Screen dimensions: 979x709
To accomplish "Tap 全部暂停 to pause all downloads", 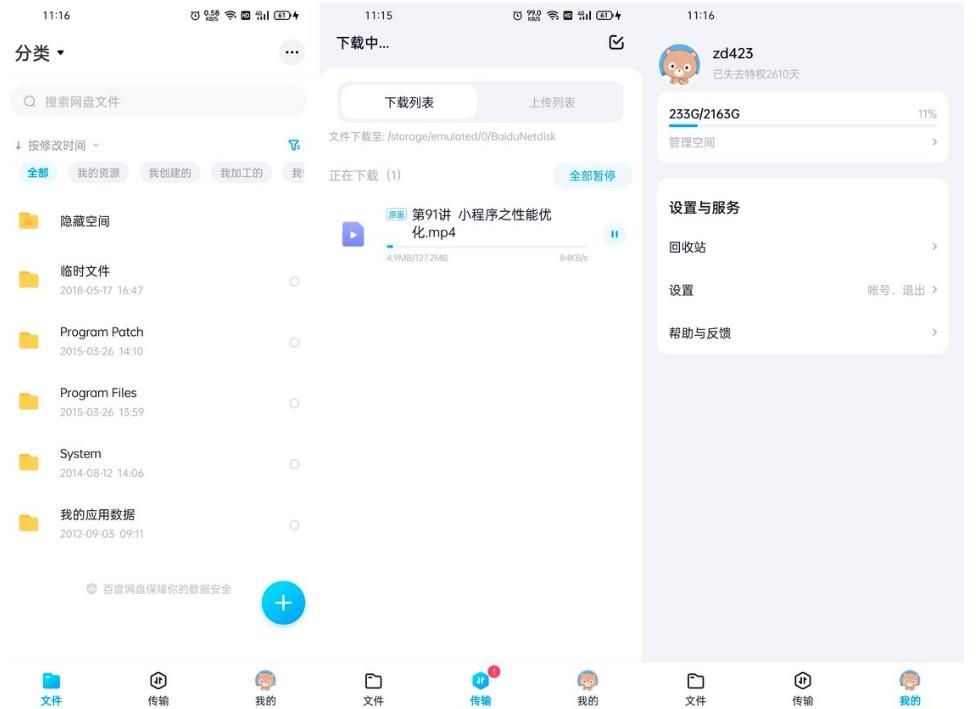I will pyautogui.click(x=592, y=176).
